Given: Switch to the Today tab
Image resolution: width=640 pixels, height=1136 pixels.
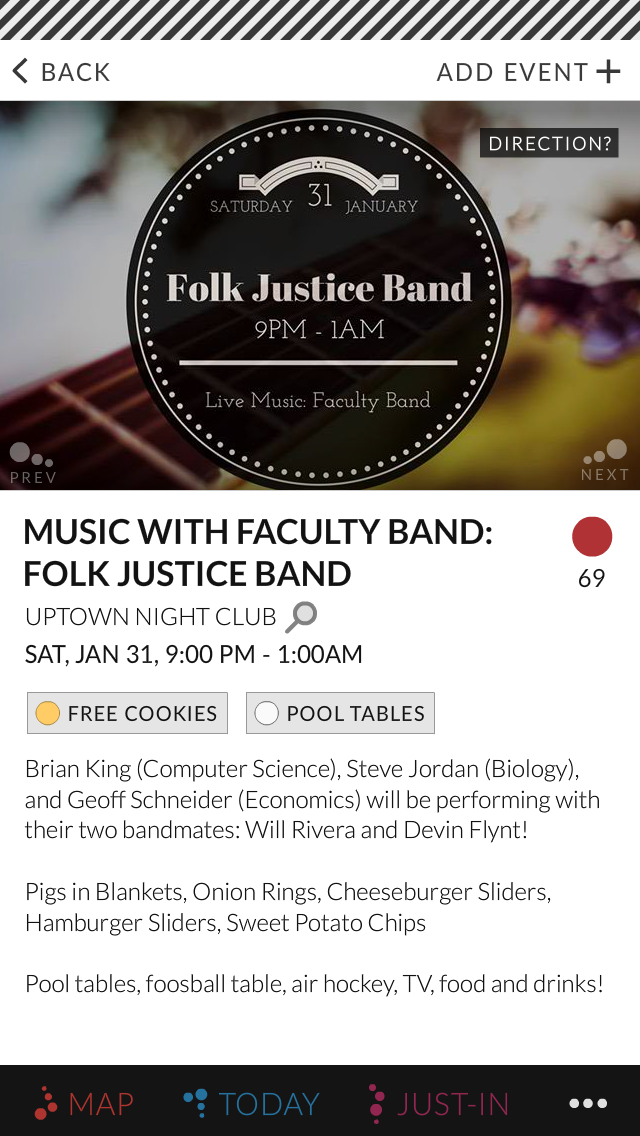Looking at the screenshot, I should pyautogui.click(x=252, y=1103).
